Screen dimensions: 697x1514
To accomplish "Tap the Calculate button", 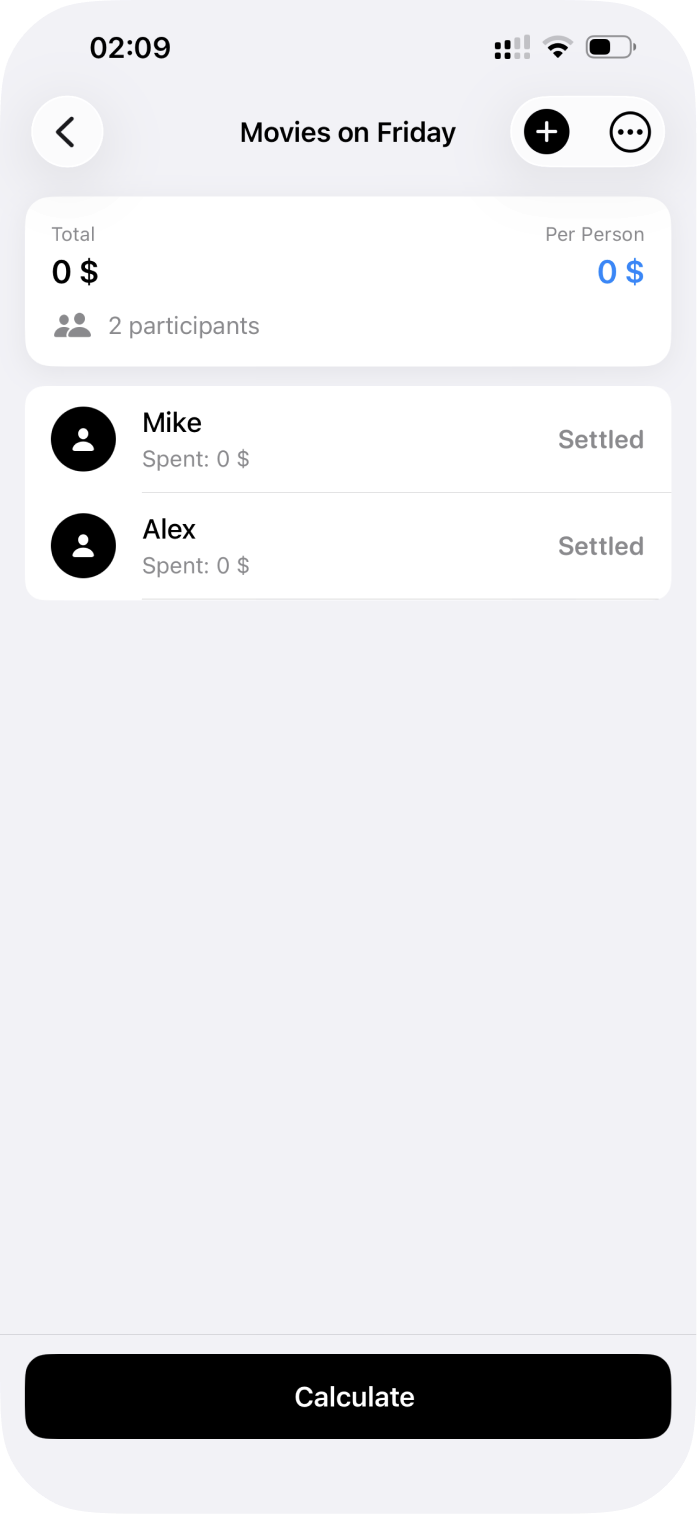I will [348, 1396].
